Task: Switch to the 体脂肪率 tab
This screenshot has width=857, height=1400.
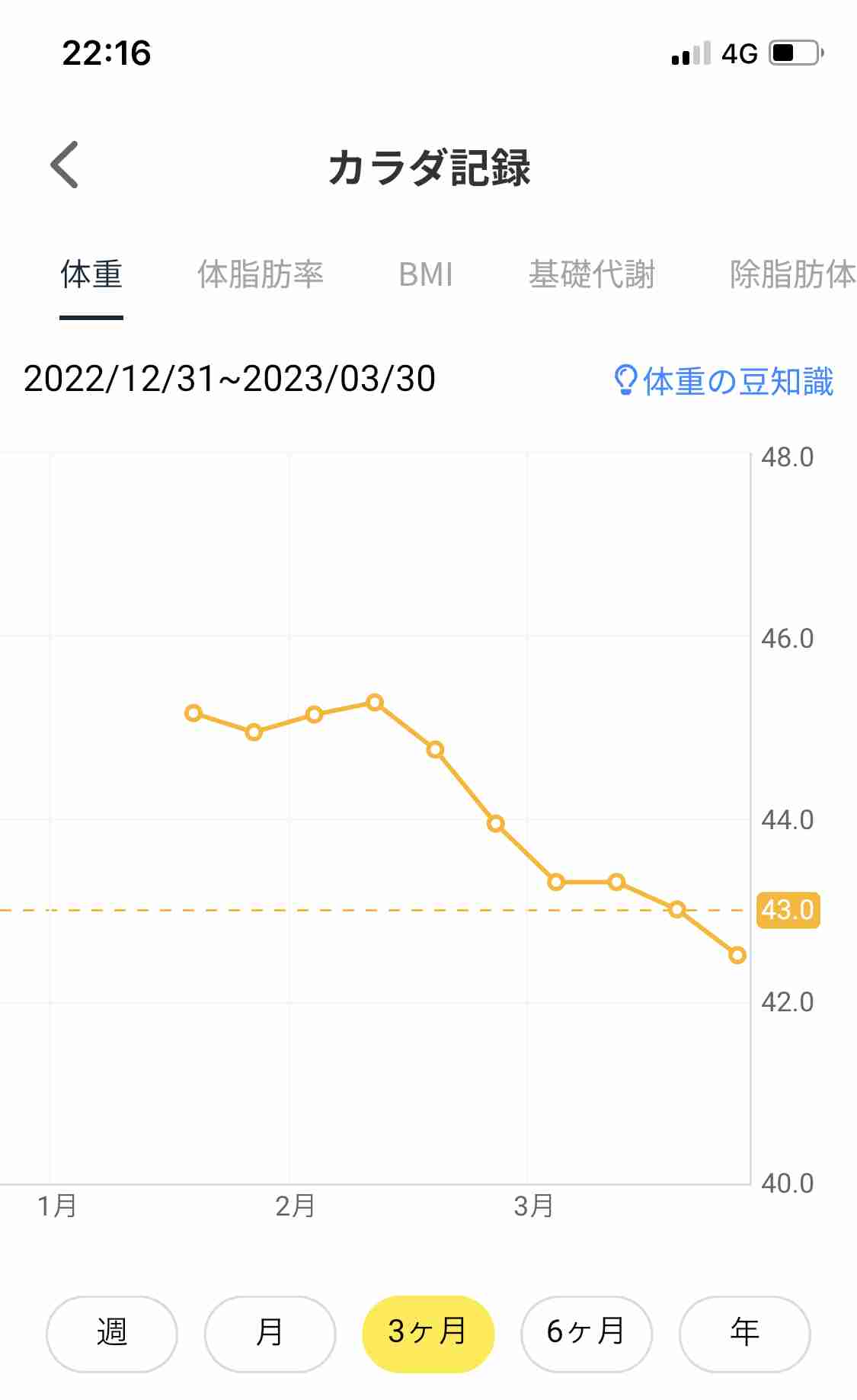Action: click(x=261, y=274)
